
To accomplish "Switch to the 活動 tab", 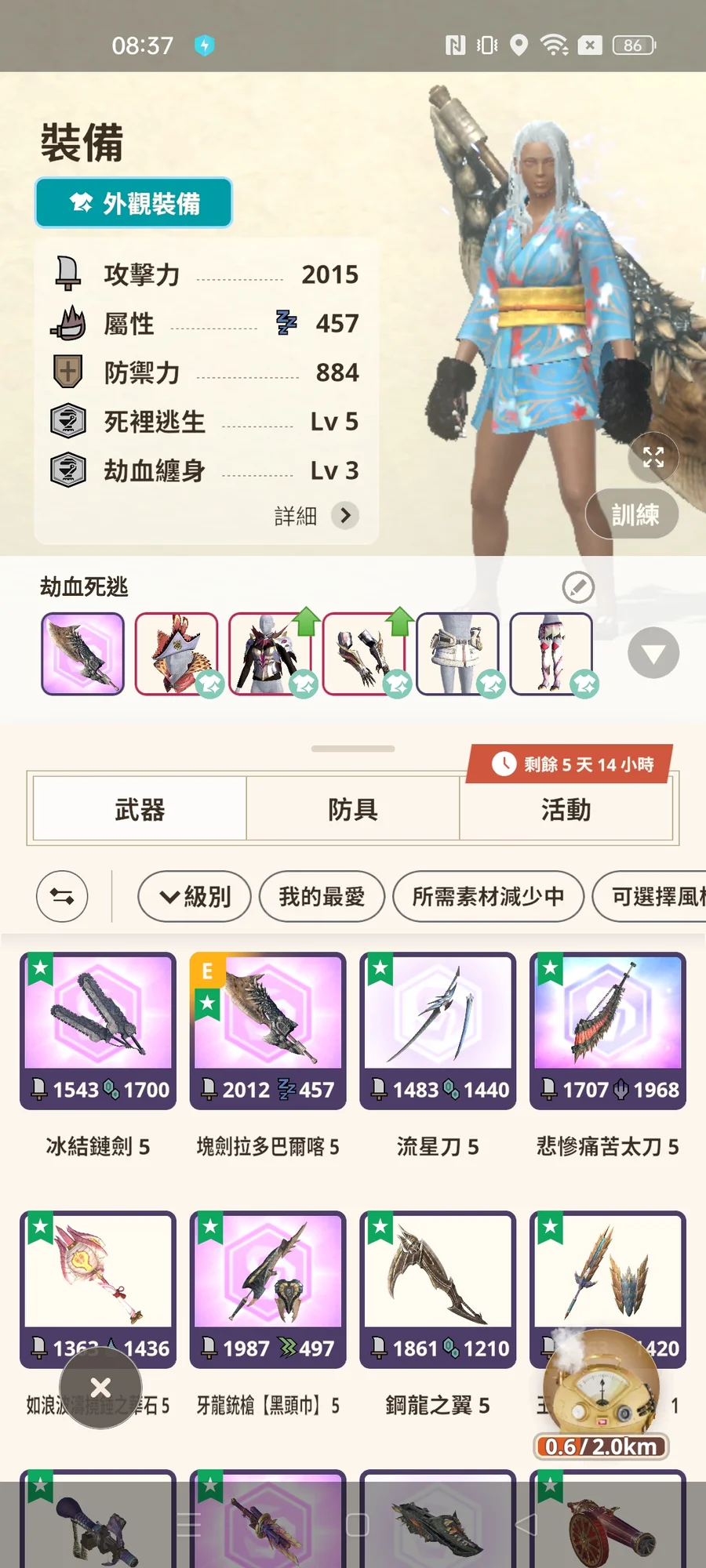I will (566, 809).
